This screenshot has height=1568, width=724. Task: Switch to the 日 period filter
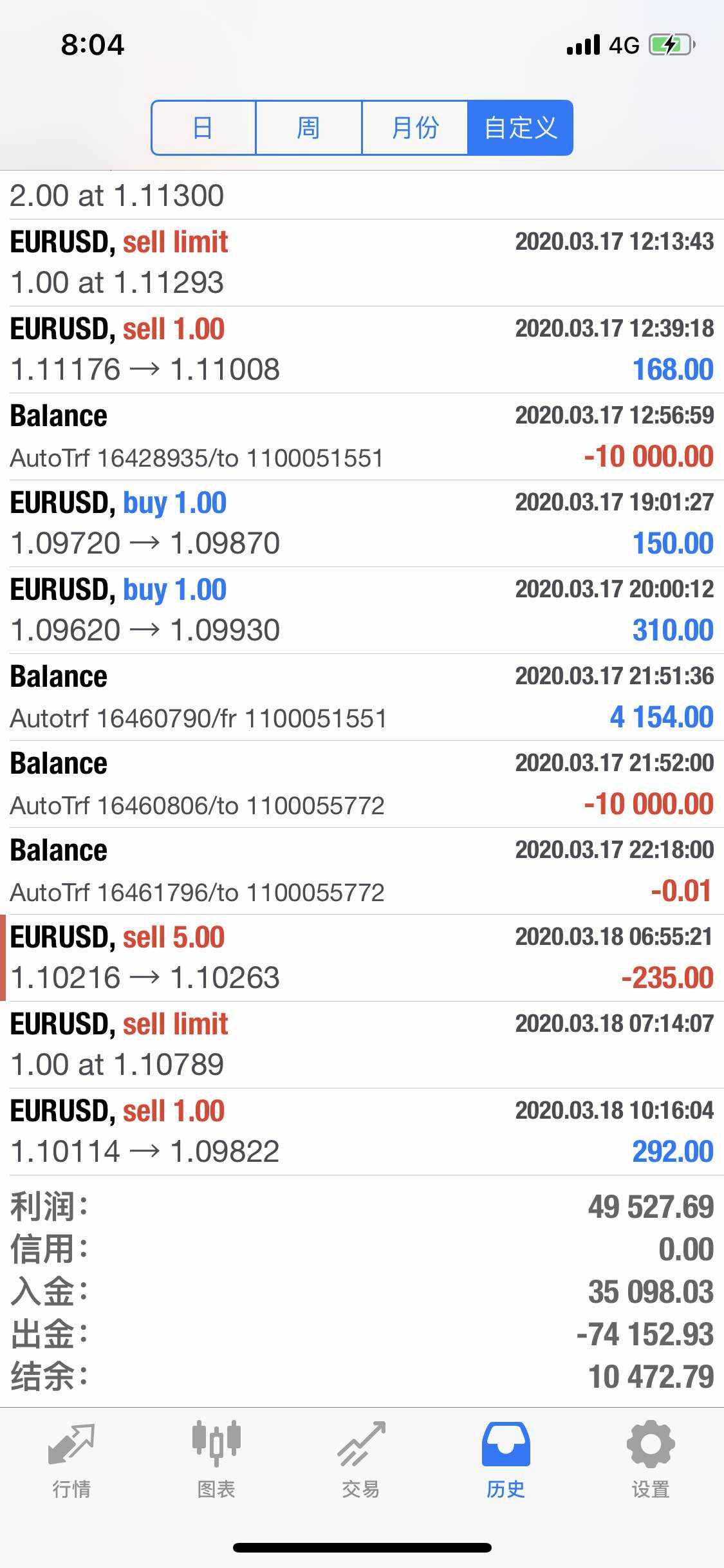point(203,127)
